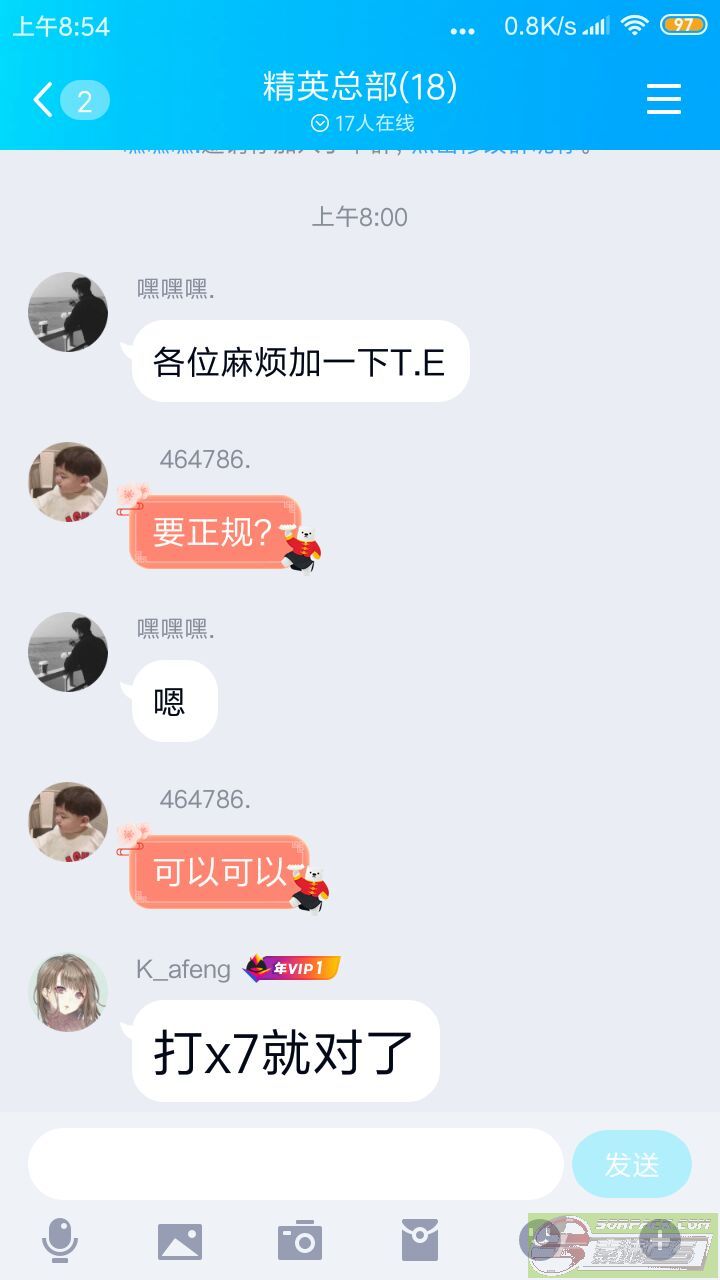Open the red packet icon
The image size is (720, 1280).
pos(420,1240)
